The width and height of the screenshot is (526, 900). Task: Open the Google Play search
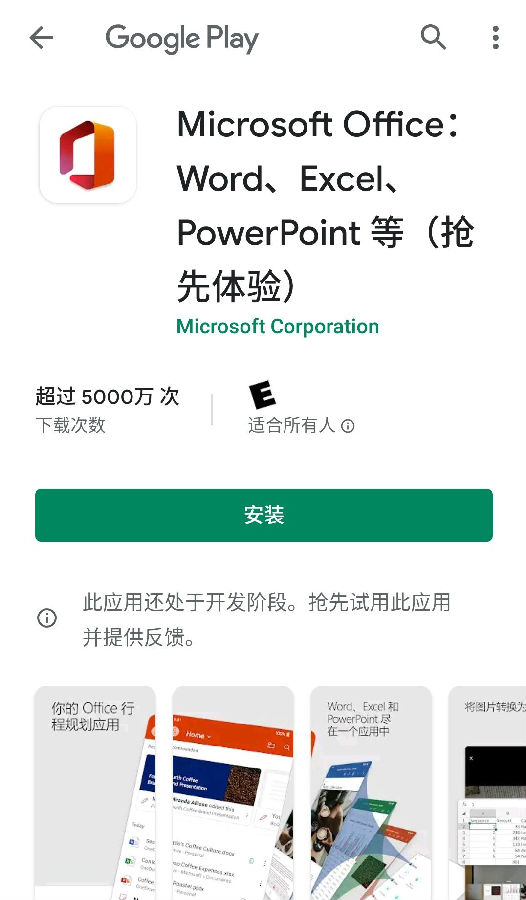coord(434,38)
